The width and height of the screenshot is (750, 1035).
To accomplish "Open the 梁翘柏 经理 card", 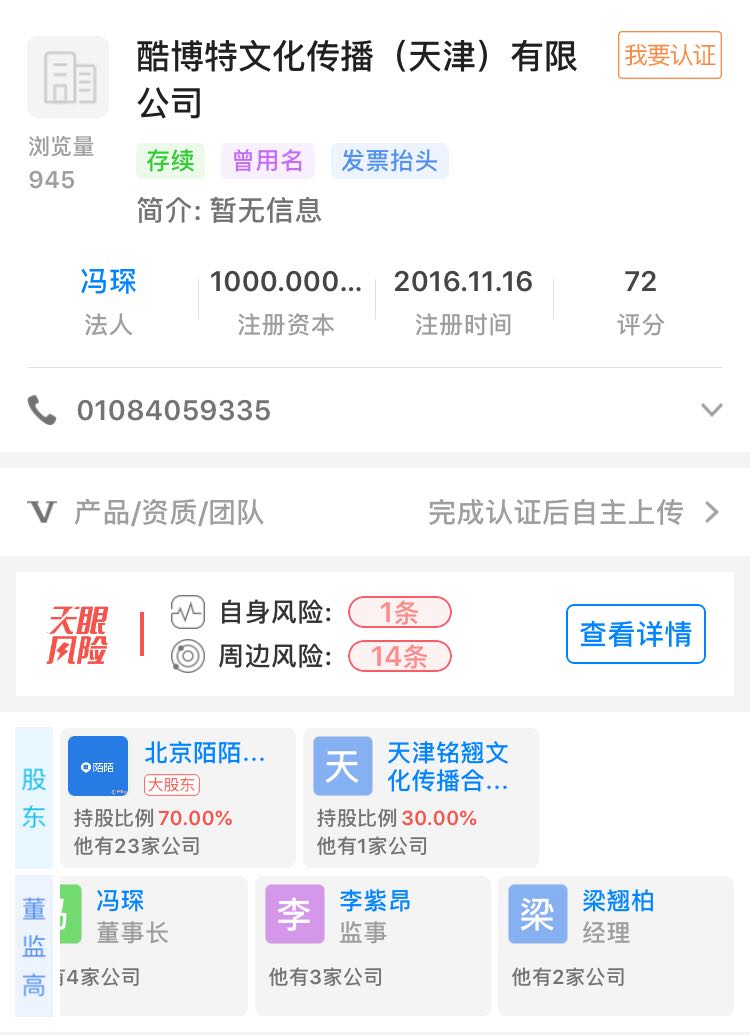I will (x=615, y=945).
